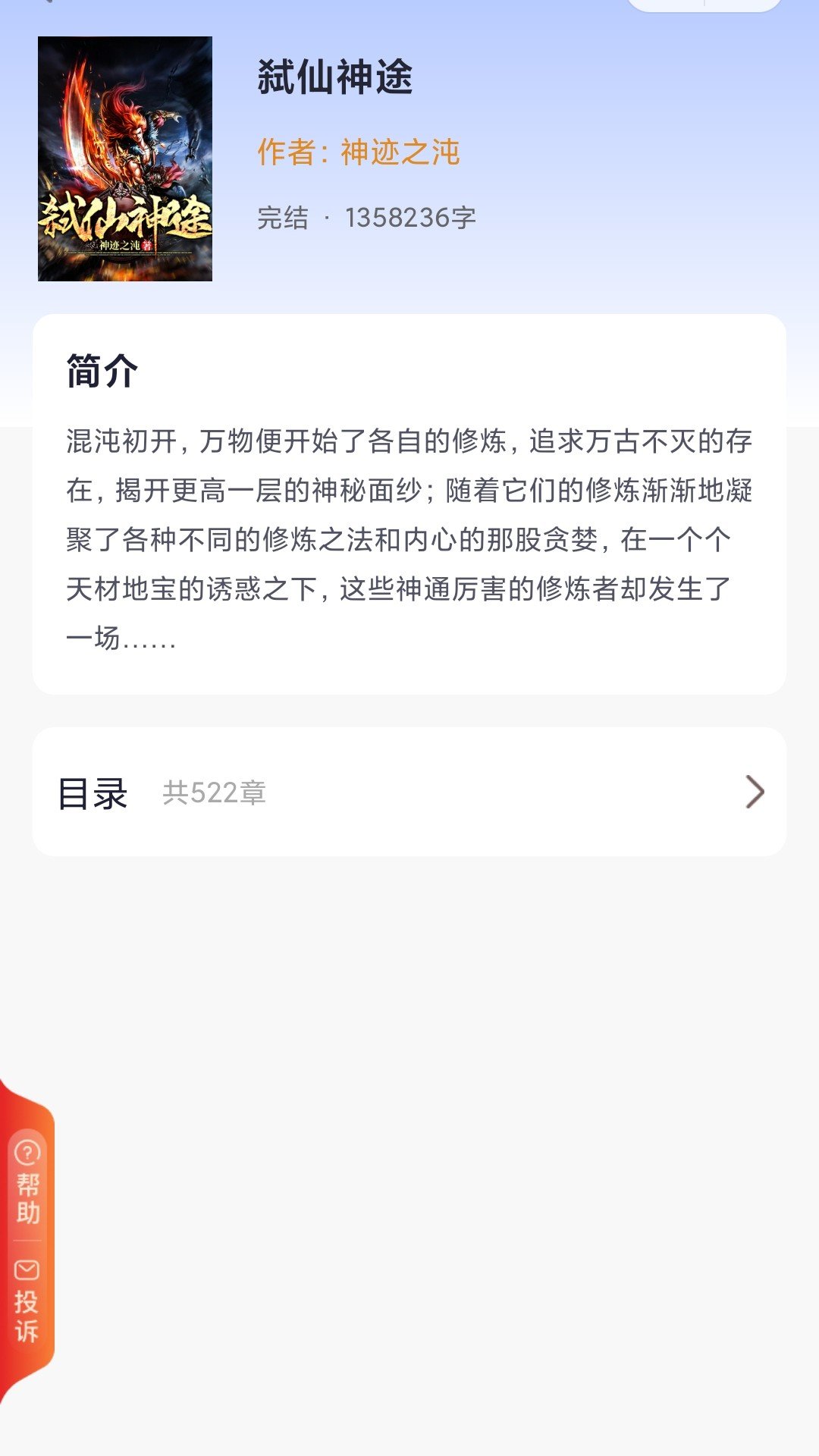Tap the 帮助 help button
This screenshot has height=1456, width=819.
click(x=27, y=1183)
